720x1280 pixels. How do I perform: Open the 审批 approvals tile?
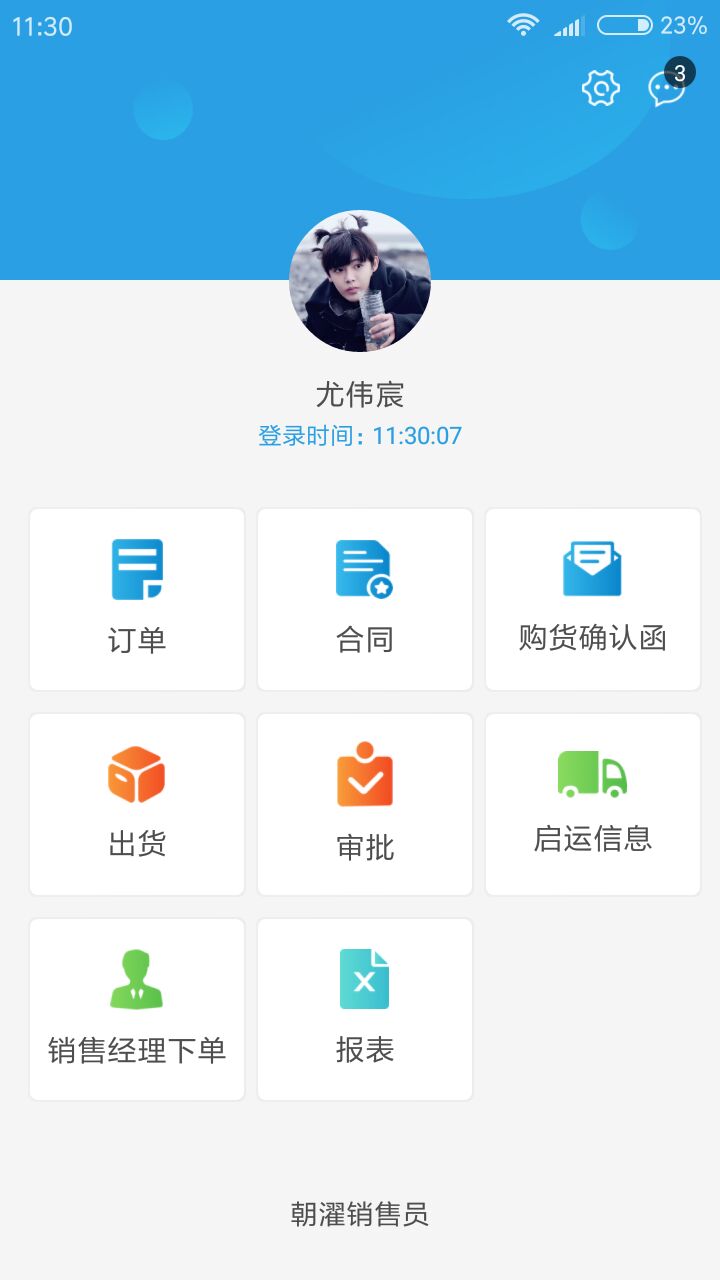point(365,804)
